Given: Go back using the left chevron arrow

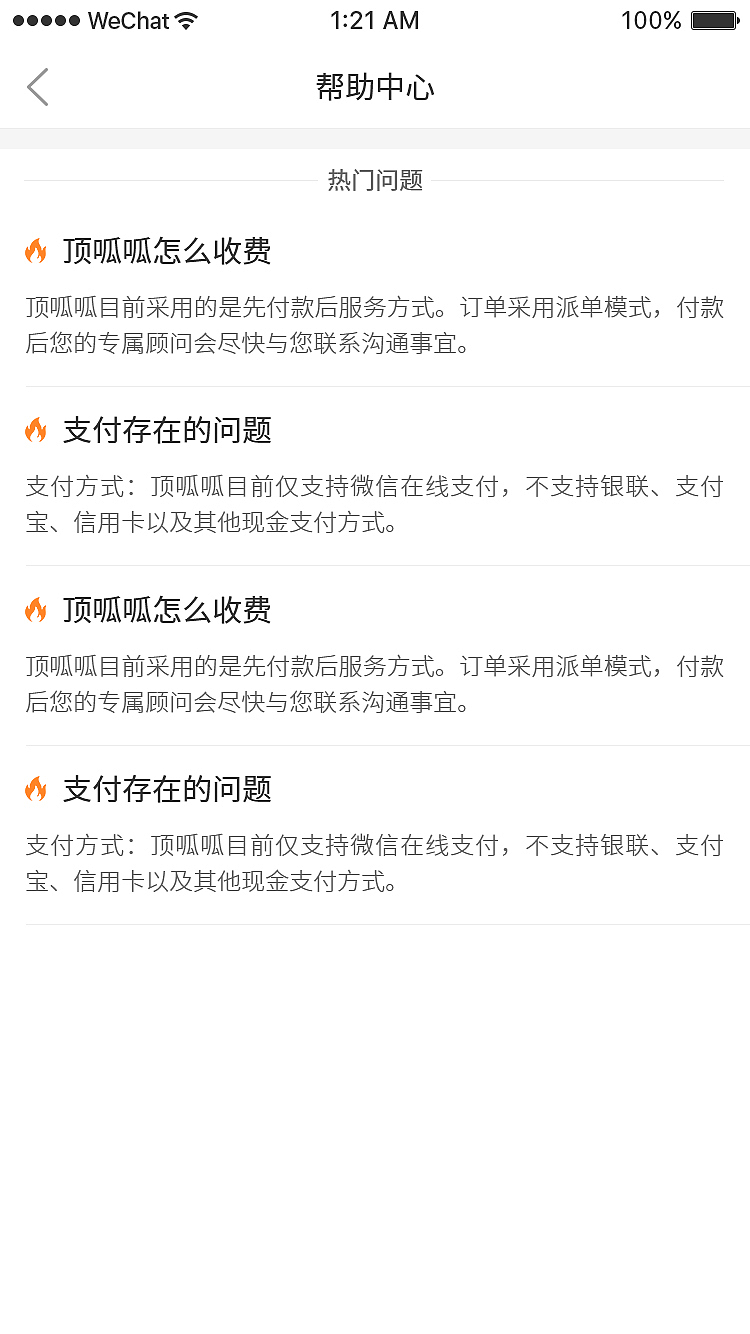Looking at the screenshot, I should point(37,87).
